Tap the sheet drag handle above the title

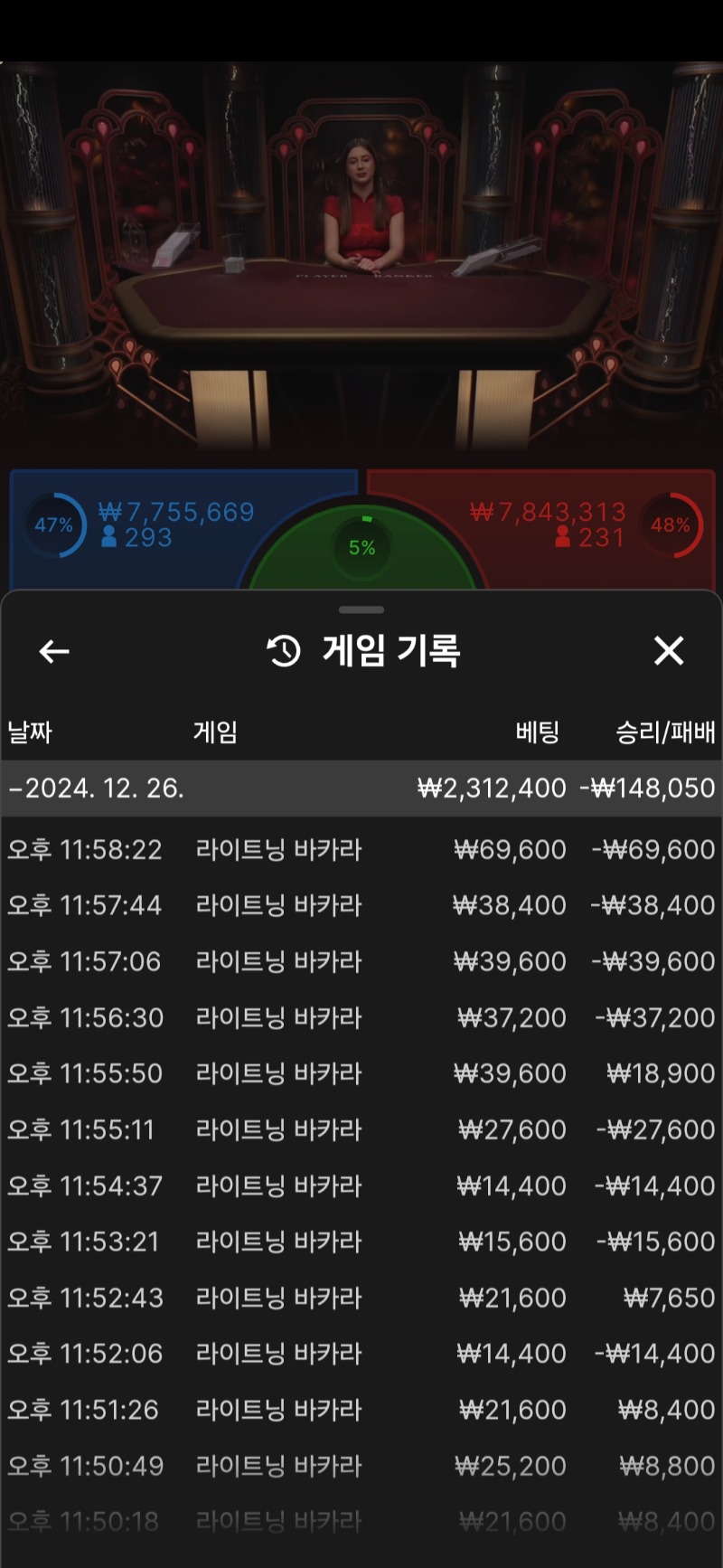(361, 609)
